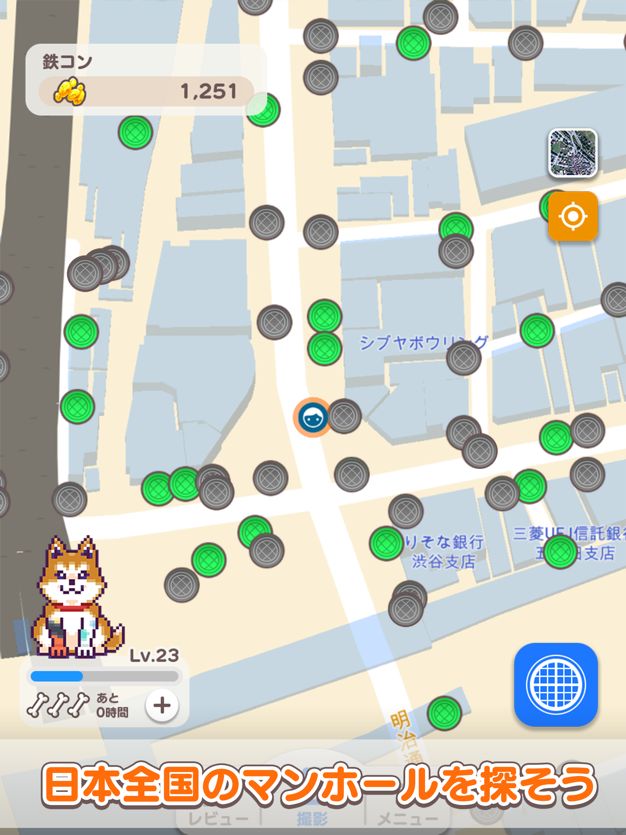Center the map on my location

pos(573,216)
